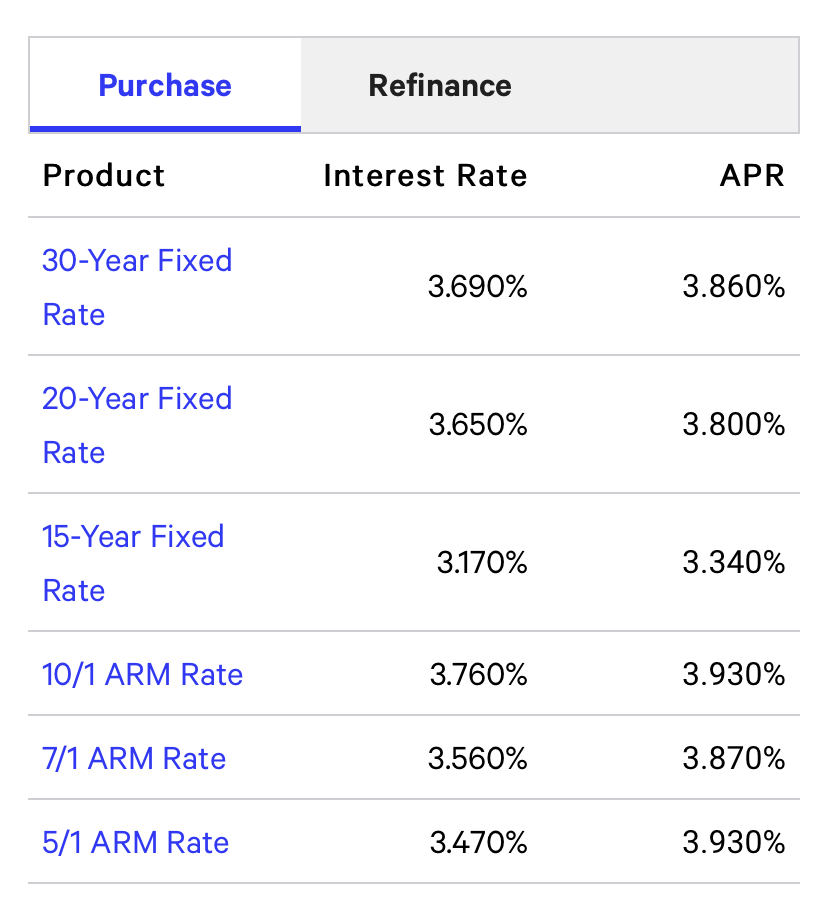
Task: Select the Purchase tab
Action: coord(164,85)
